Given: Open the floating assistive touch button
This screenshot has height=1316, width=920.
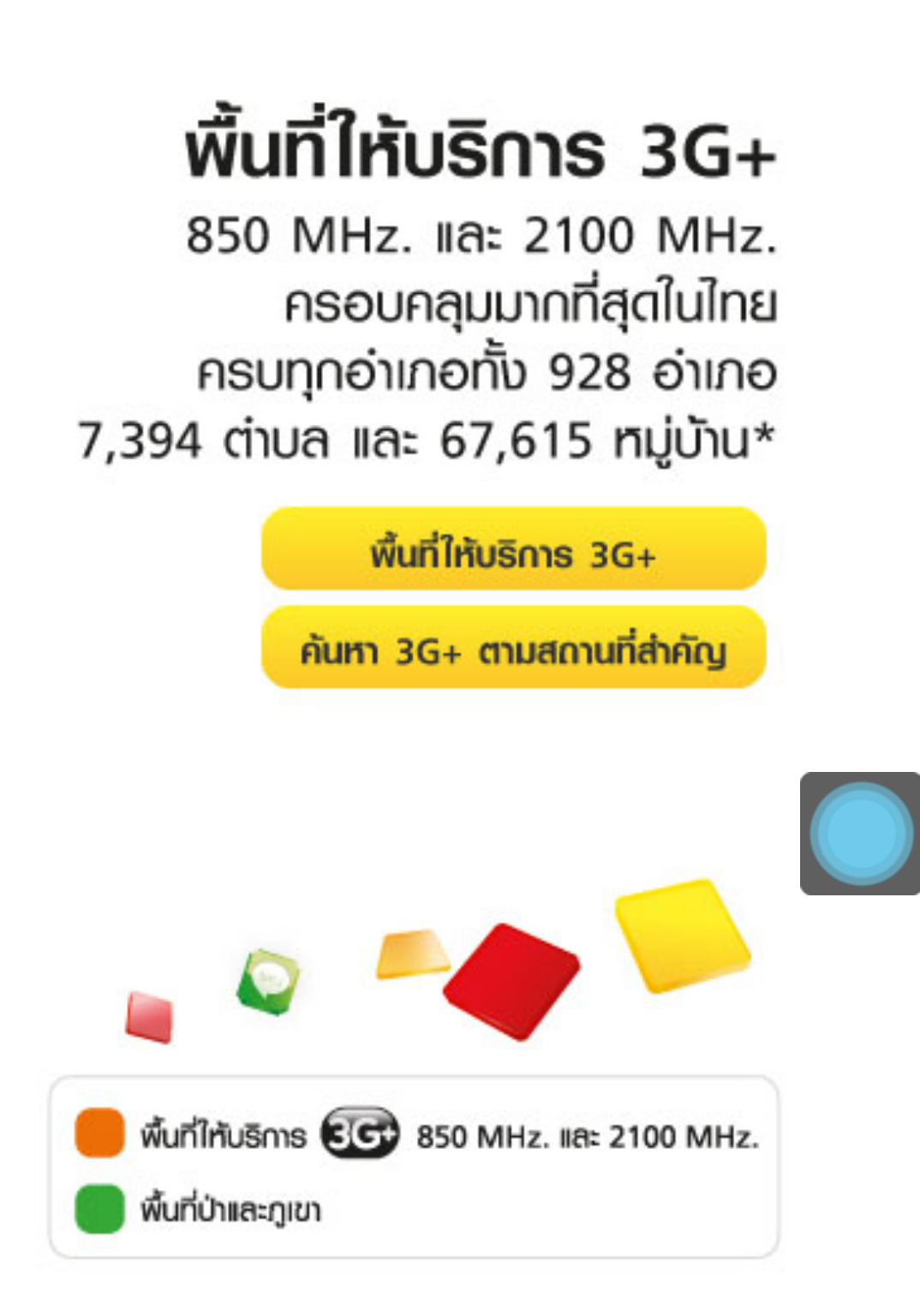Looking at the screenshot, I should tap(860, 834).
